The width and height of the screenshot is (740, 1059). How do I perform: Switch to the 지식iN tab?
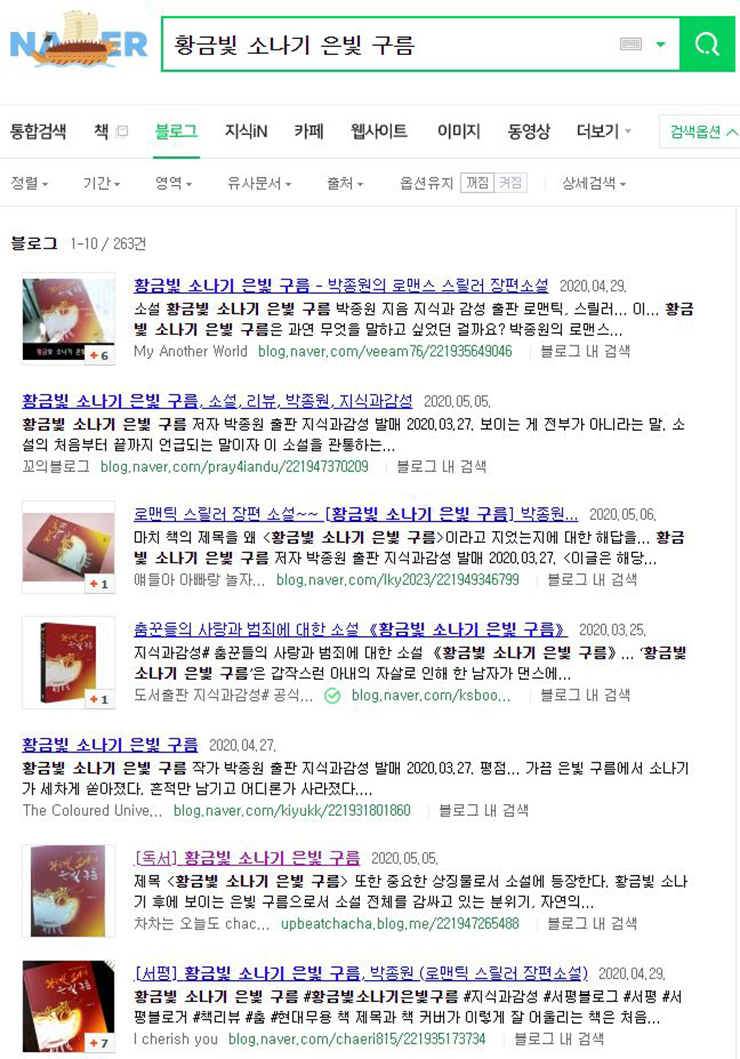245,131
